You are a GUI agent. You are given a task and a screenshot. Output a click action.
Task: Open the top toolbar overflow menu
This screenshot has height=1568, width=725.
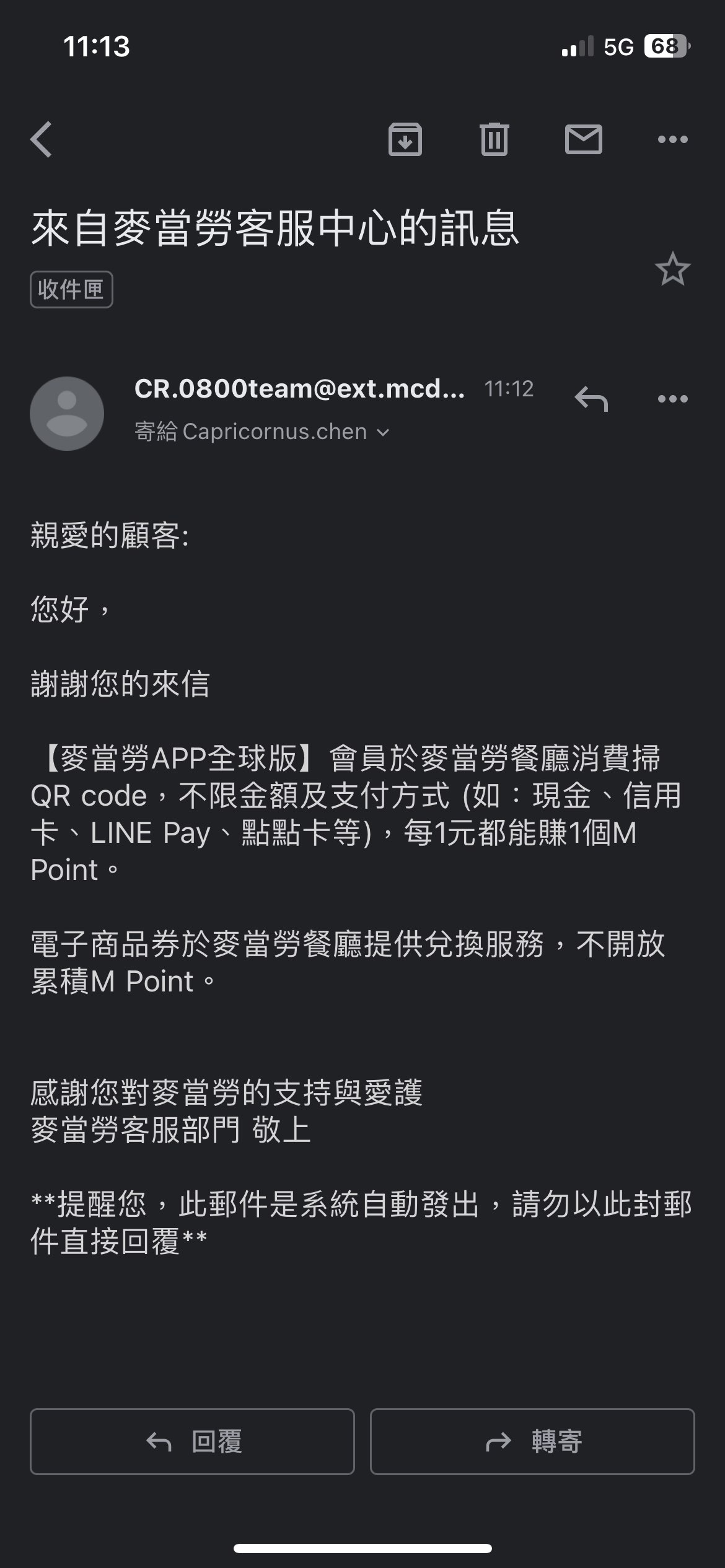coord(672,139)
